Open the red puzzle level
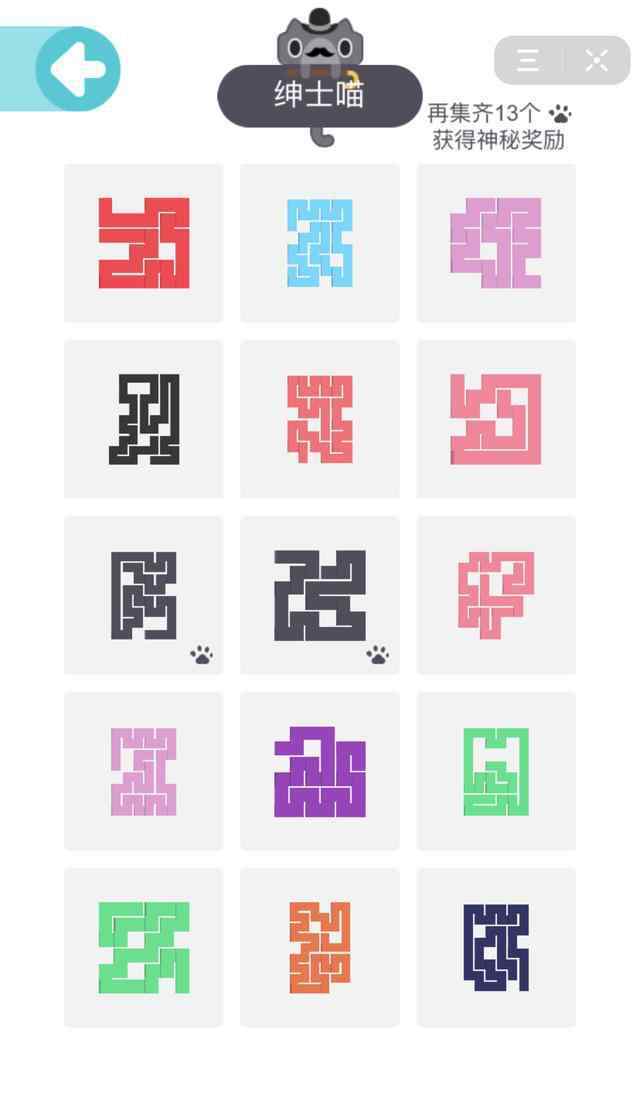640x1103 pixels. click(143, 243)
